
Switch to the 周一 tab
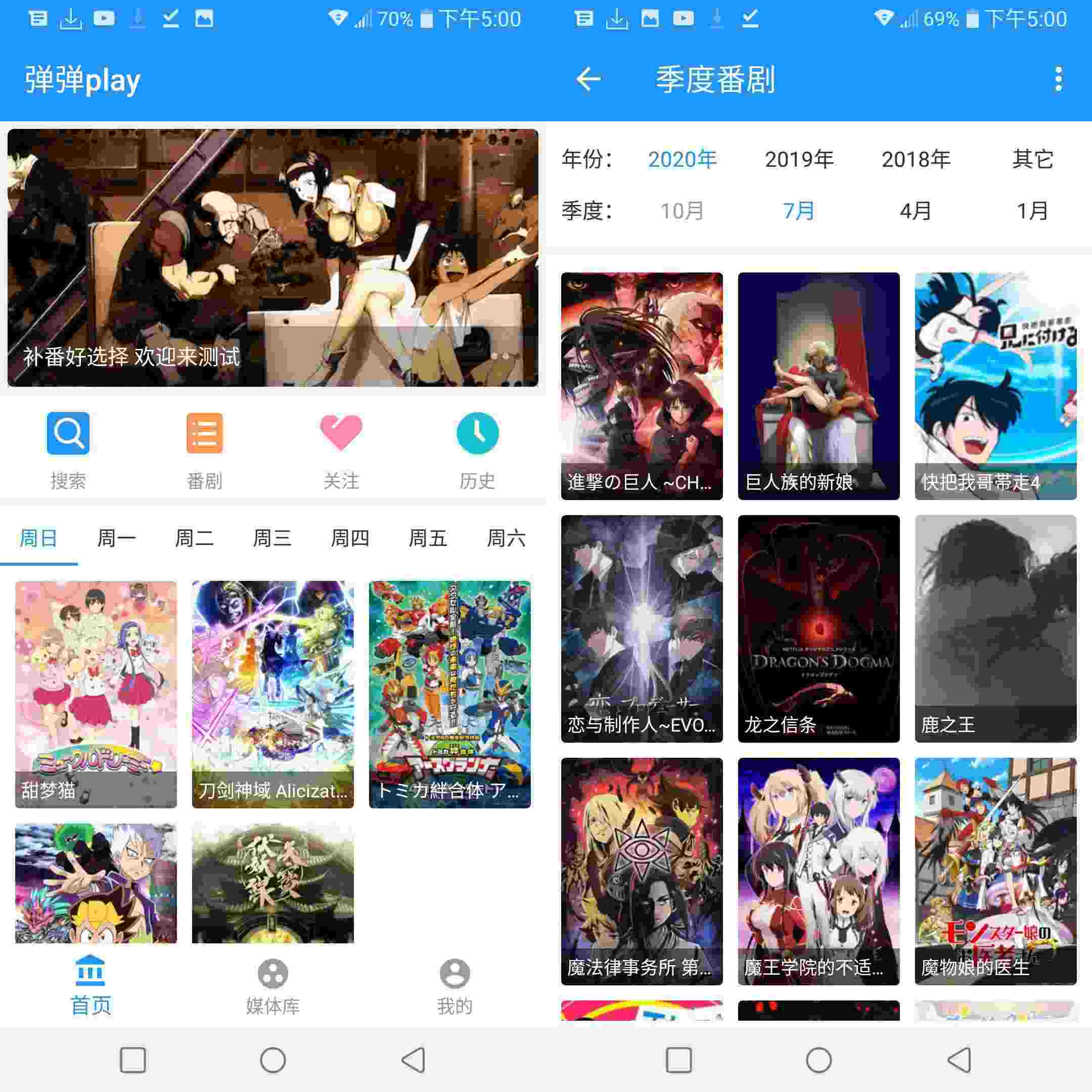pos(116,537)
